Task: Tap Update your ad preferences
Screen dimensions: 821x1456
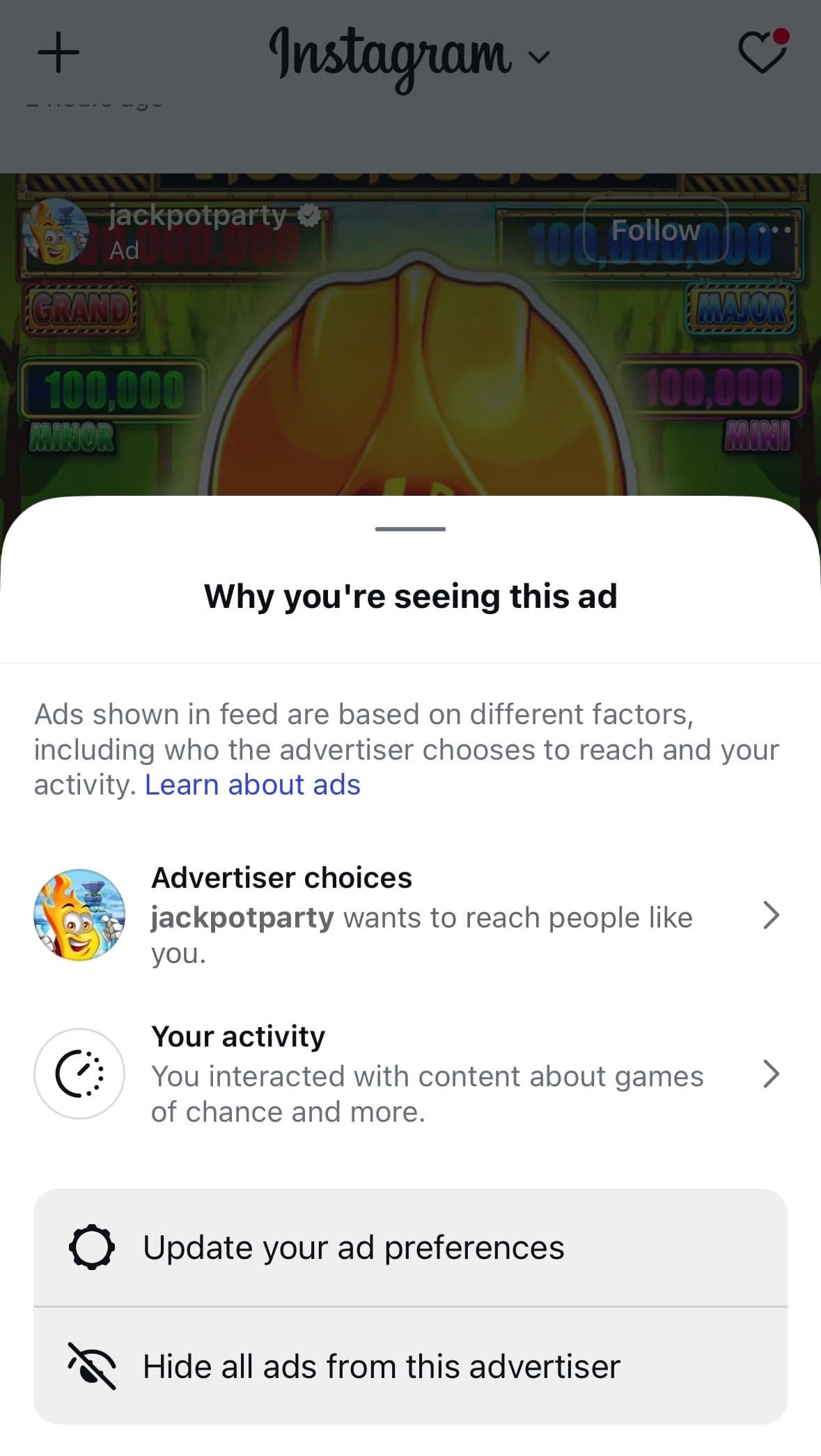Action: (x=410, y=1247)
